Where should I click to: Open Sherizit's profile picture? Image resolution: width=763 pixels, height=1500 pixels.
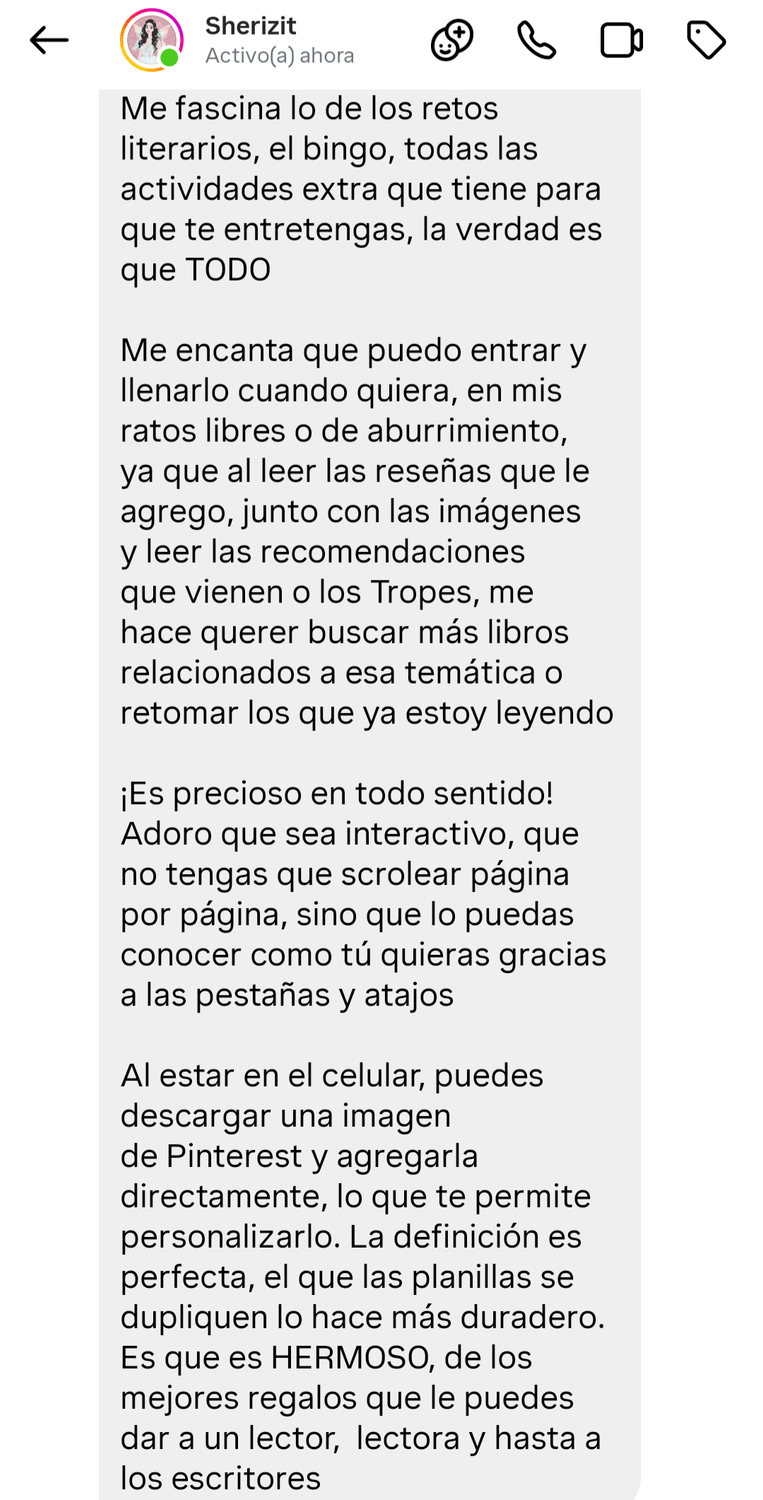(x=151, y=41)
